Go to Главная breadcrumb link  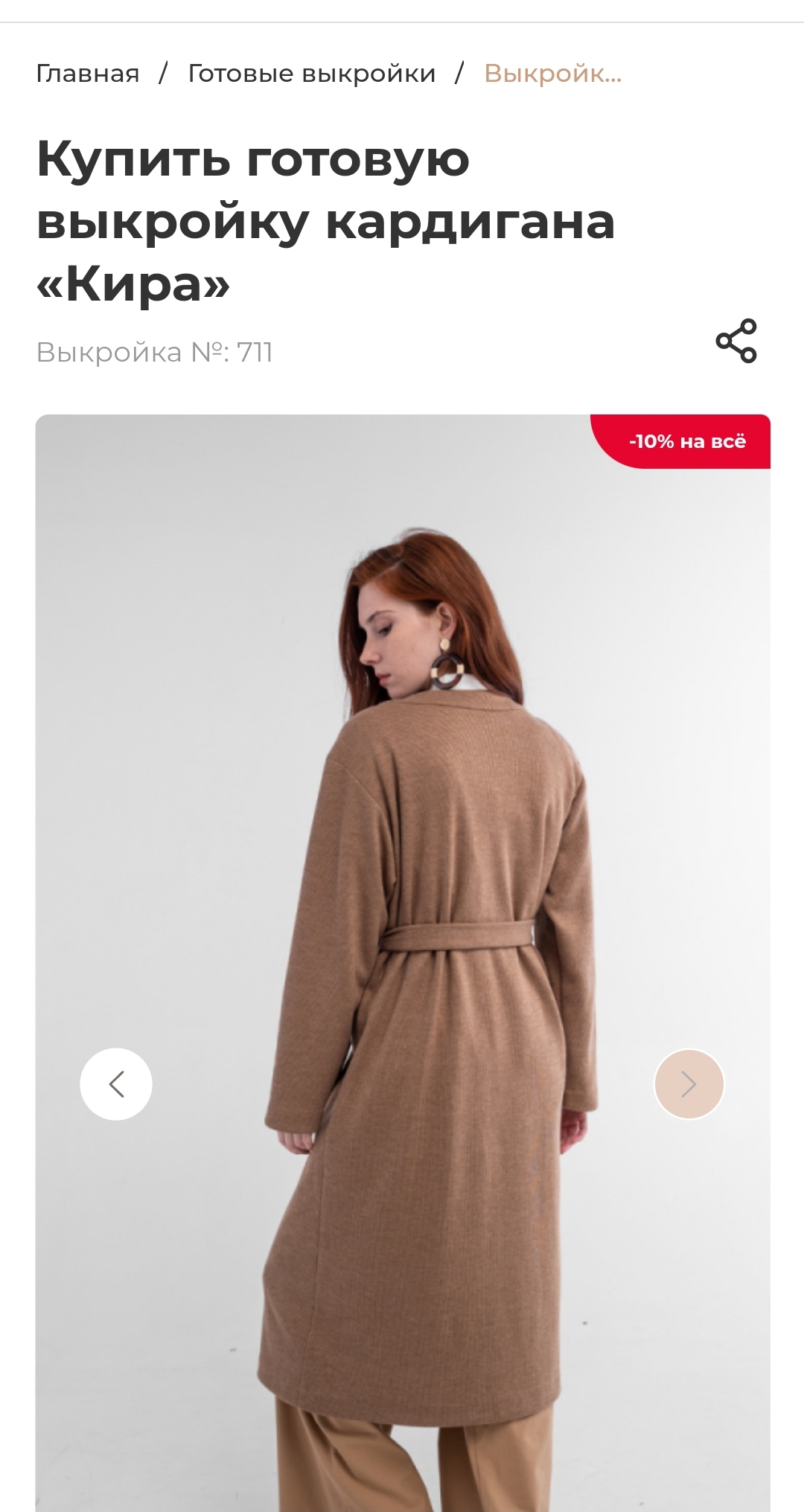88,74
